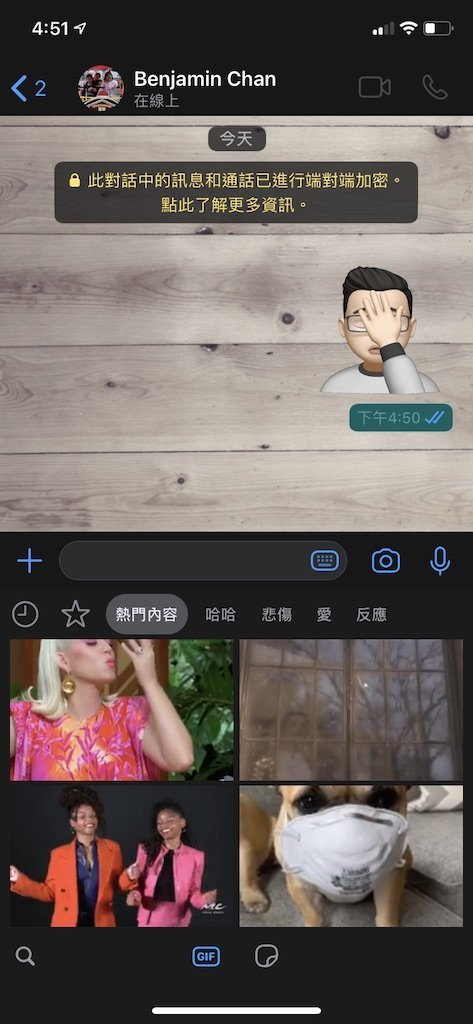Image resolution: width=473 pixels, height=1024 pixels.
Task: Open the camera to take a photo
Action: tap(385, 560)
